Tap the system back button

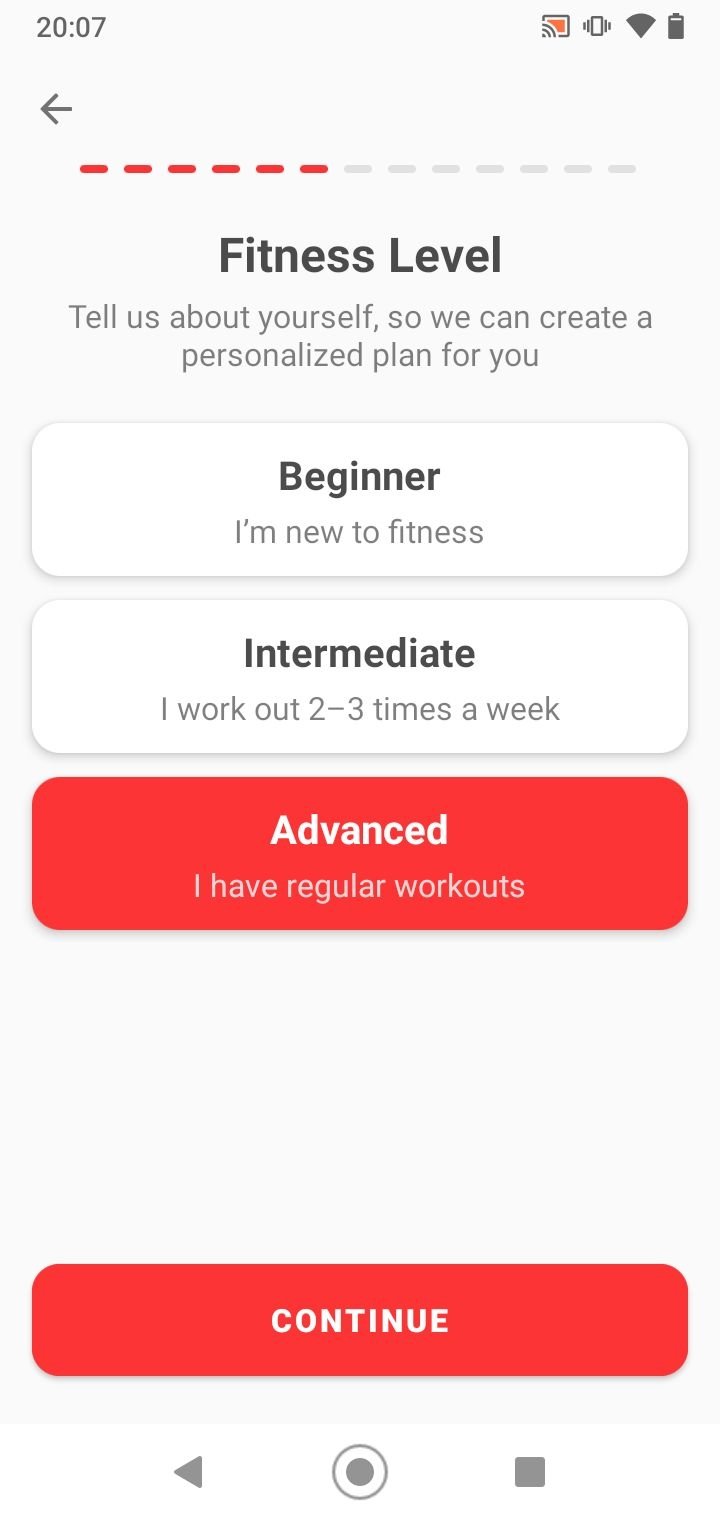tap(188, 1472)
